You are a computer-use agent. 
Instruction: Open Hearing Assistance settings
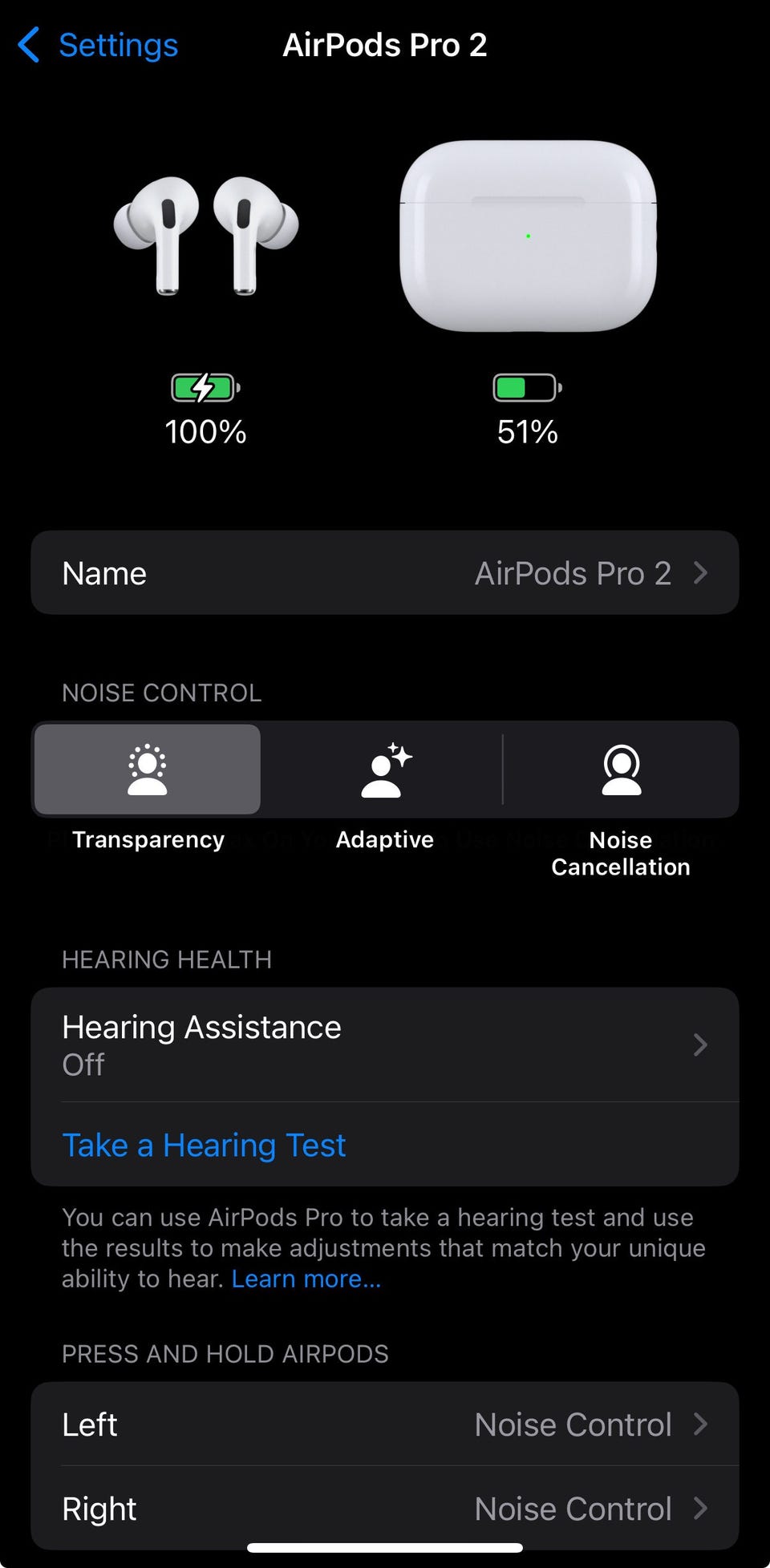[x=385, y=1045]
